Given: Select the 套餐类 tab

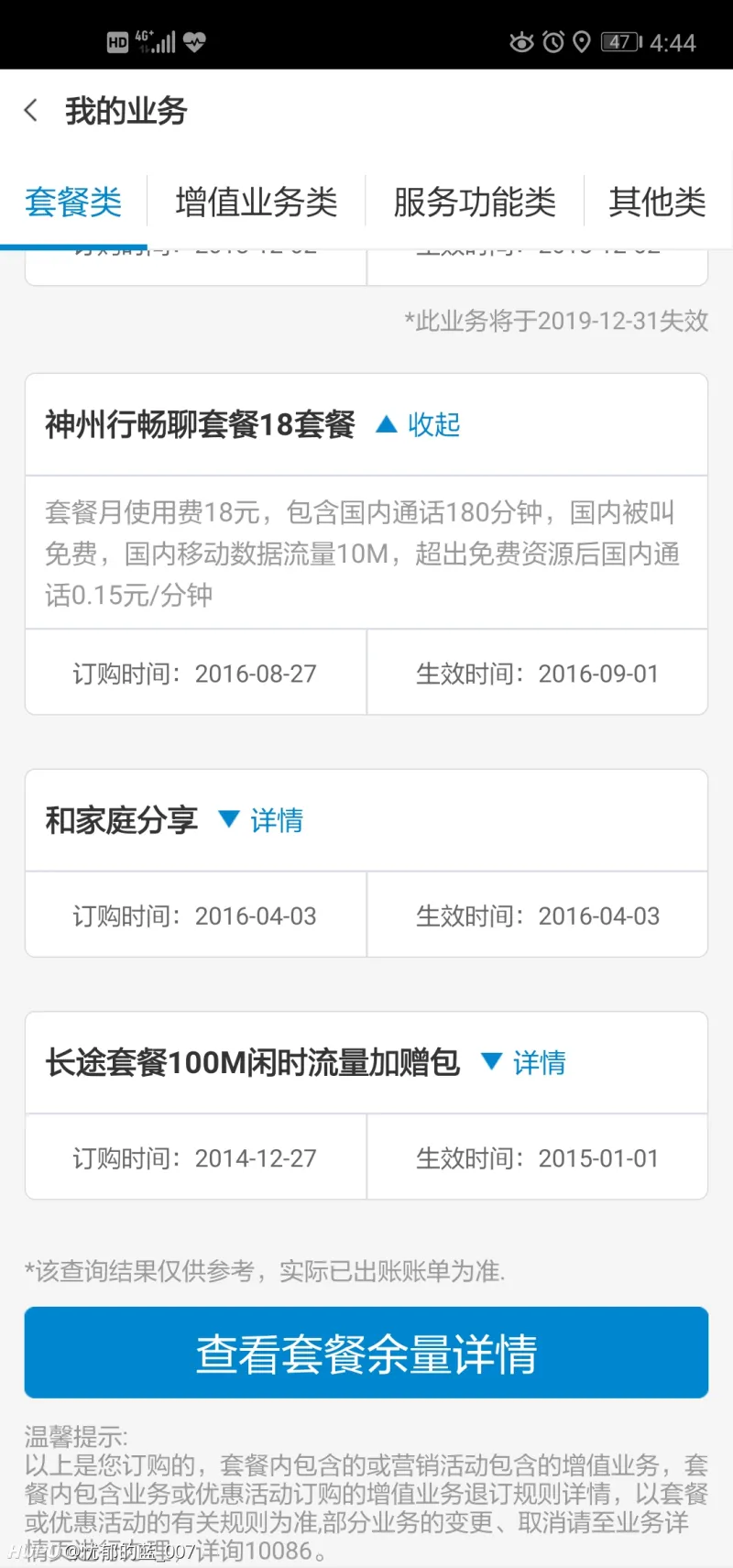Looking at the screenshot, I should click(73, 202).
